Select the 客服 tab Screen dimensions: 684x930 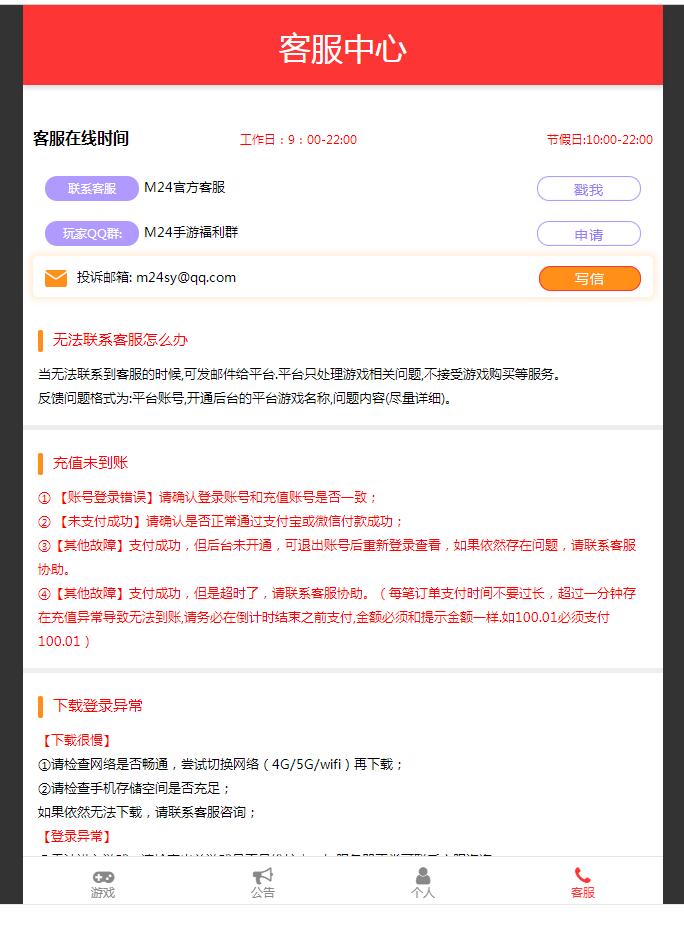point(583,882)
